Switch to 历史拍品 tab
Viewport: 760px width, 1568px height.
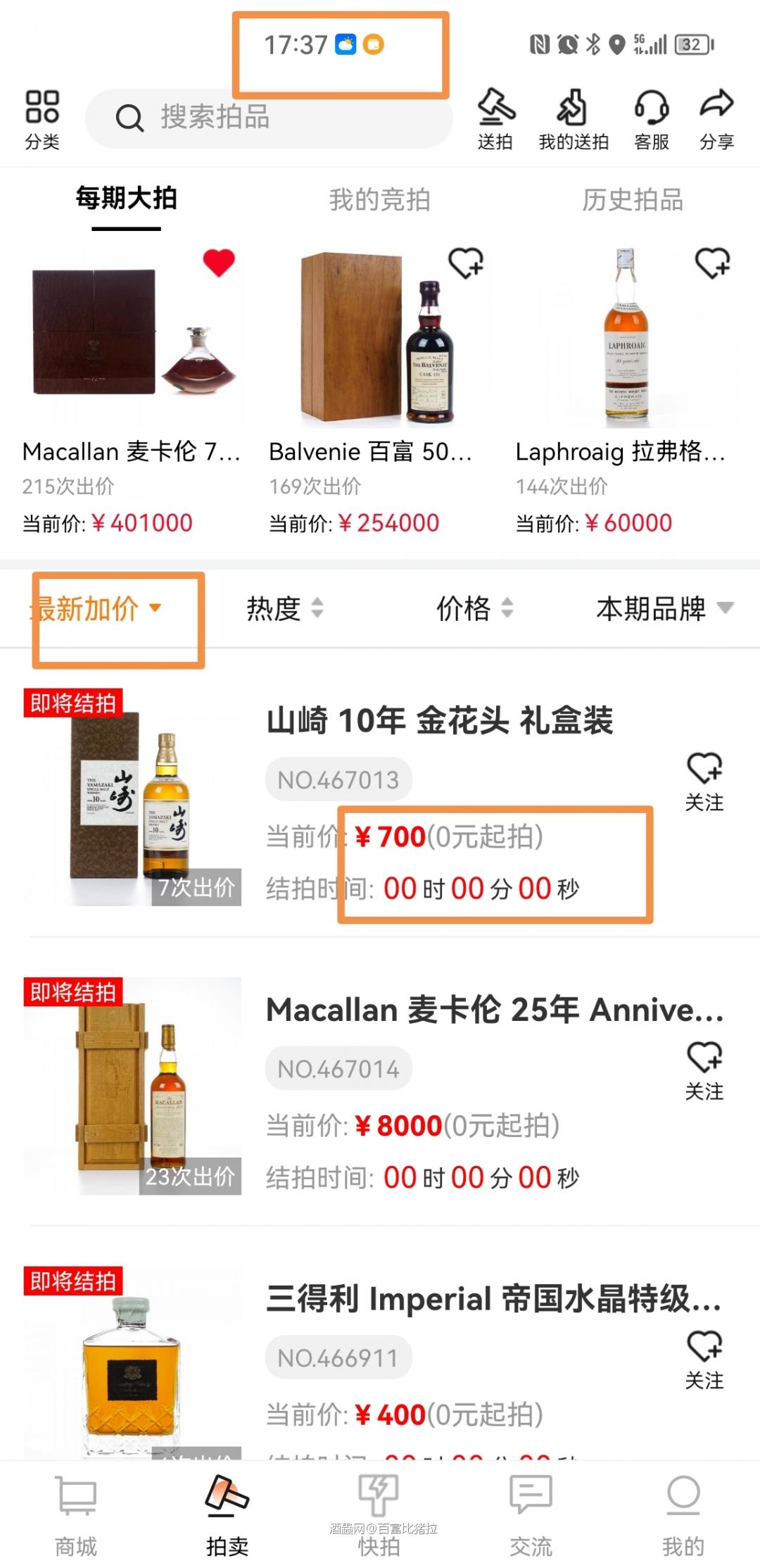click(635, 199)
